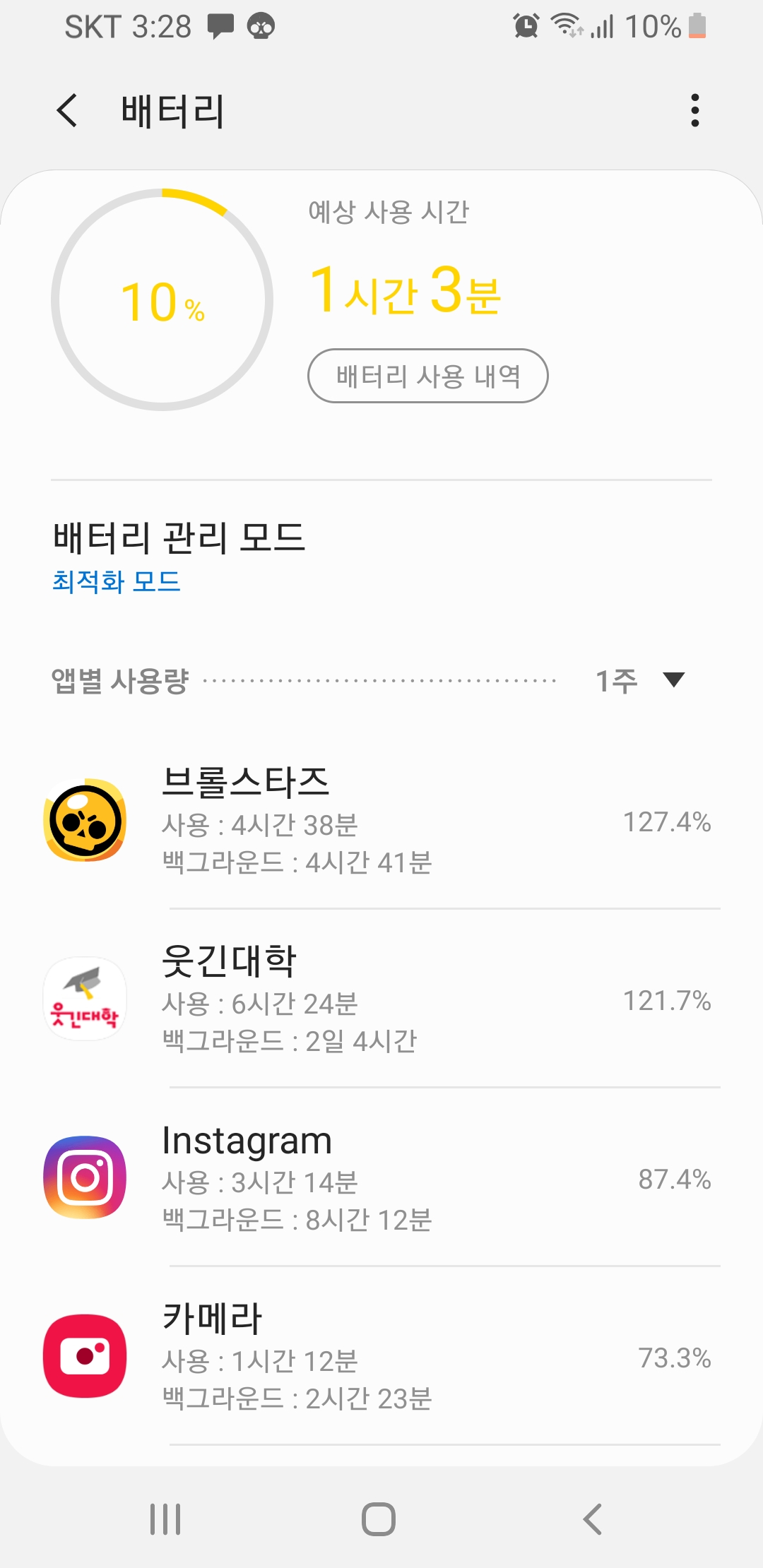
Task: Open recent apps from navigation bar
Action: pos(165,1519)
